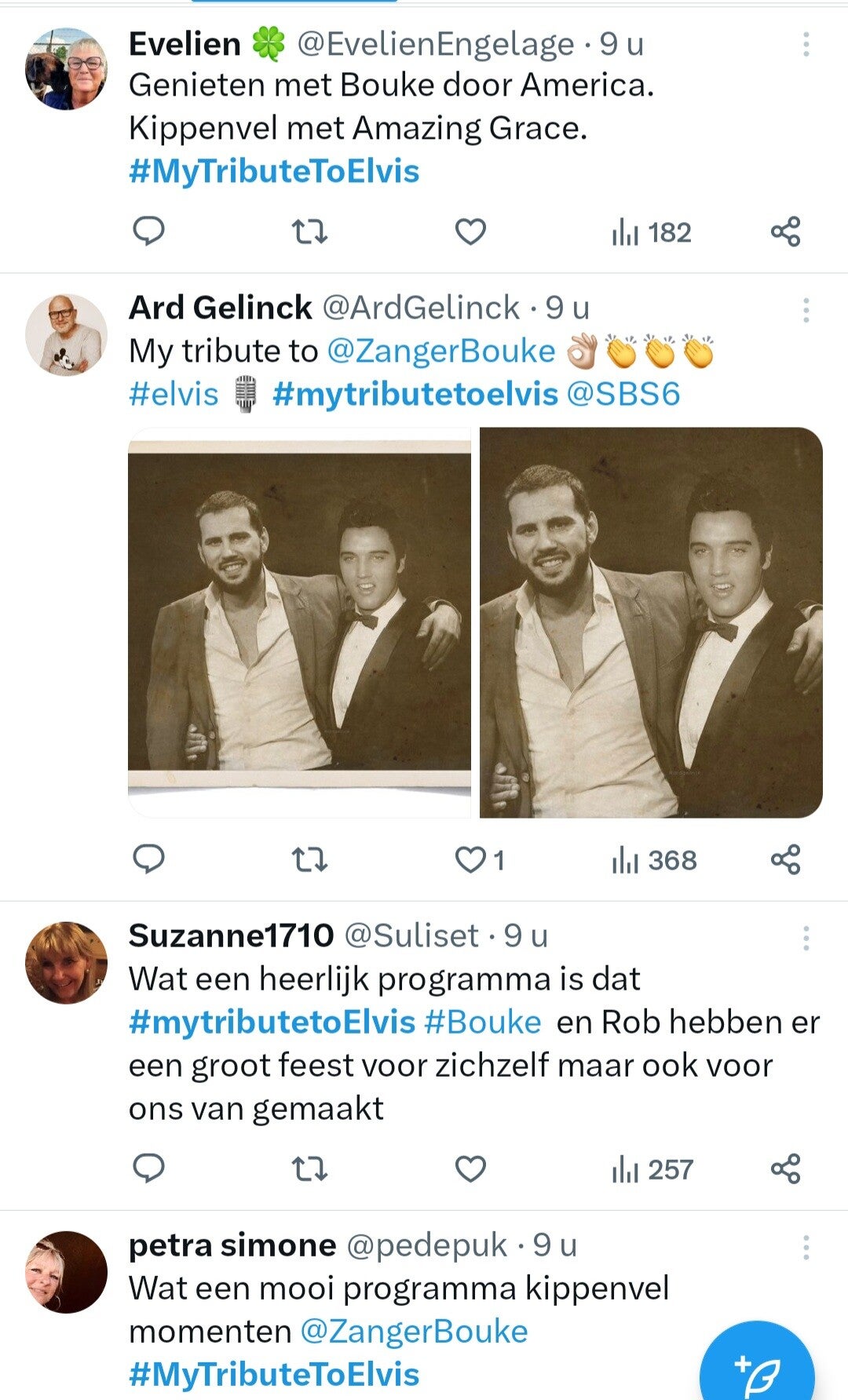848x1400 pixels.
Task: Open Ard Gelinck's profile picture
Action: coord(66,335)
